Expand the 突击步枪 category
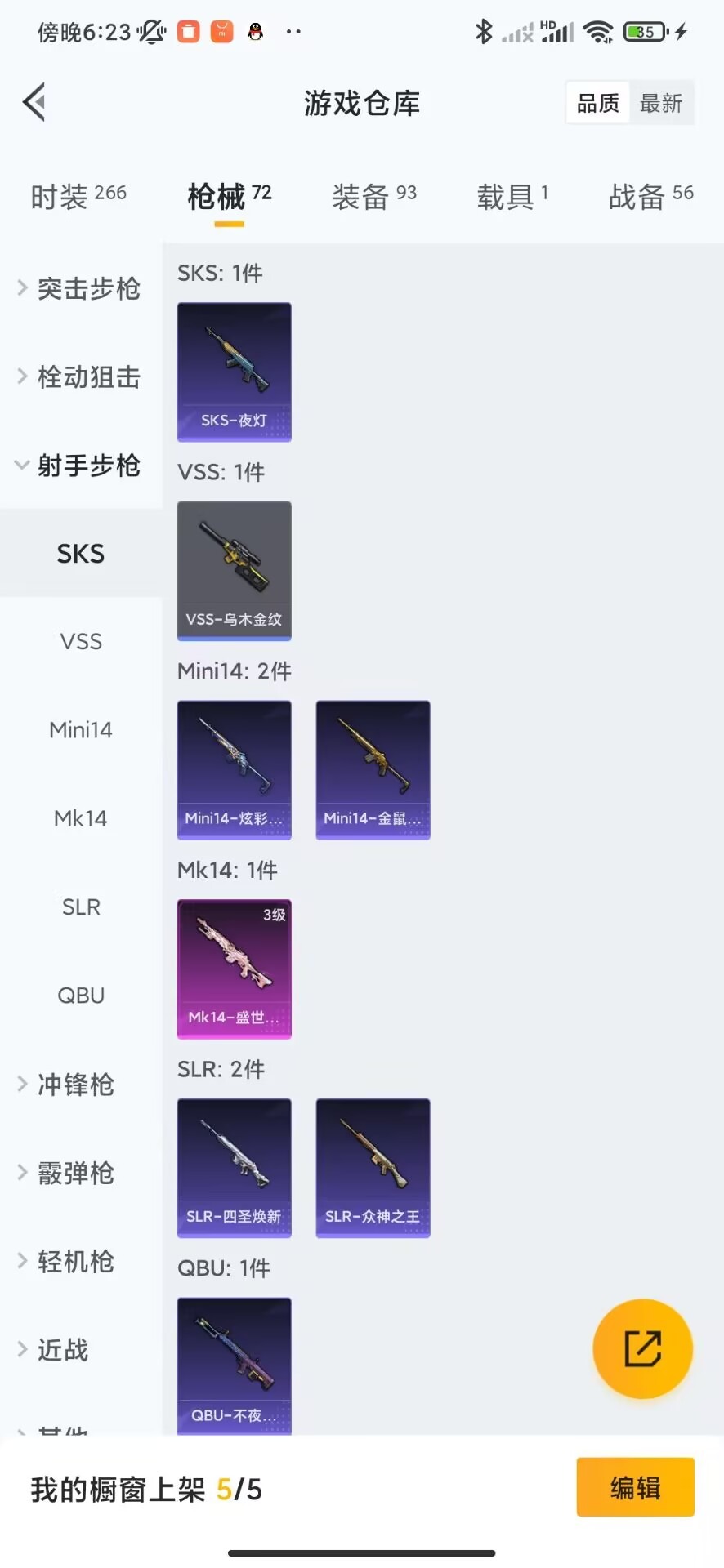724x1568 pixels. click(80, 288)
